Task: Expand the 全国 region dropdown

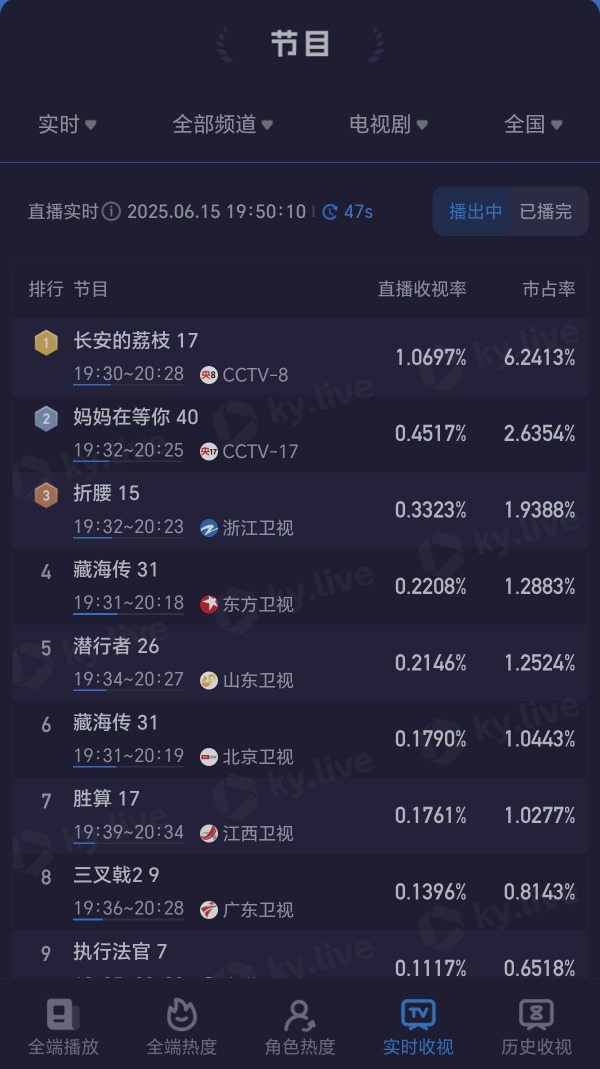Action: [532, 124]
